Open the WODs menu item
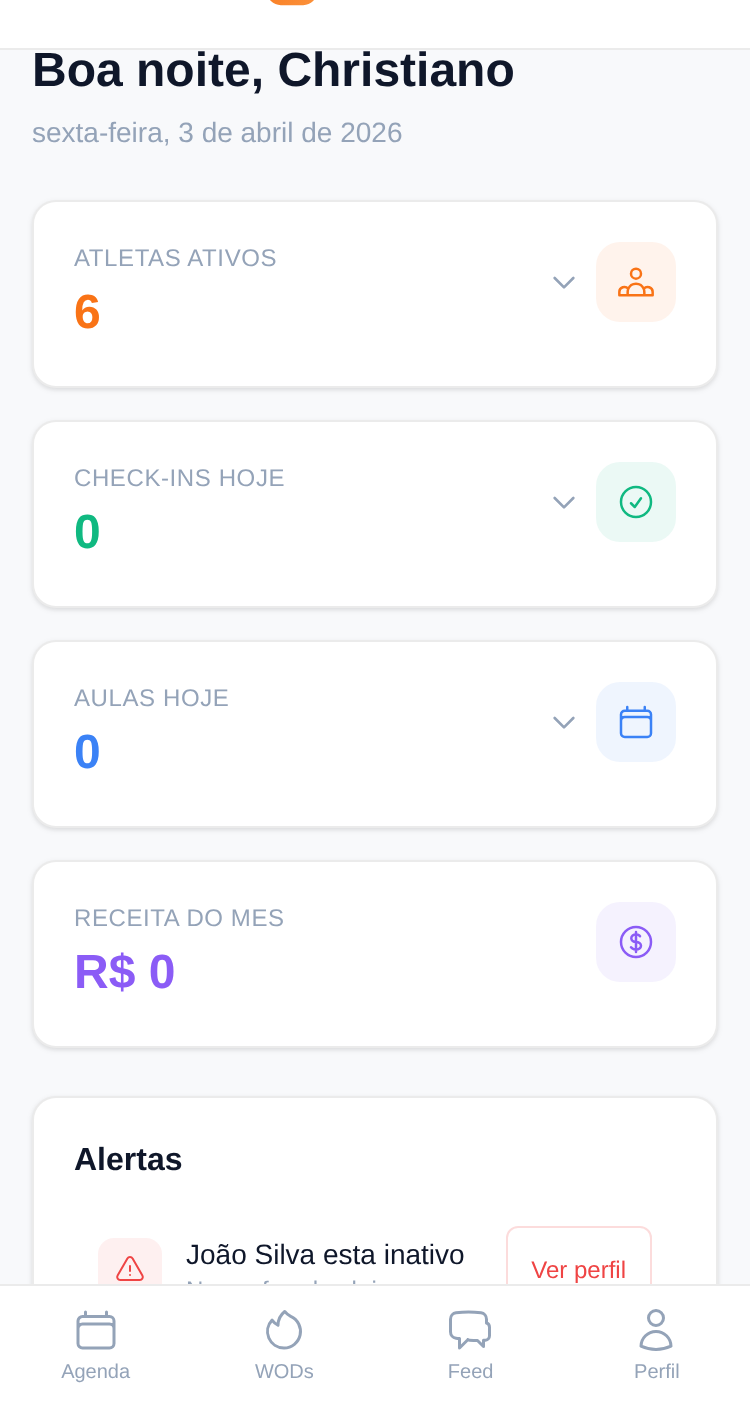The width and height of the screenshot is (750, 1412). pos(284,1345)
